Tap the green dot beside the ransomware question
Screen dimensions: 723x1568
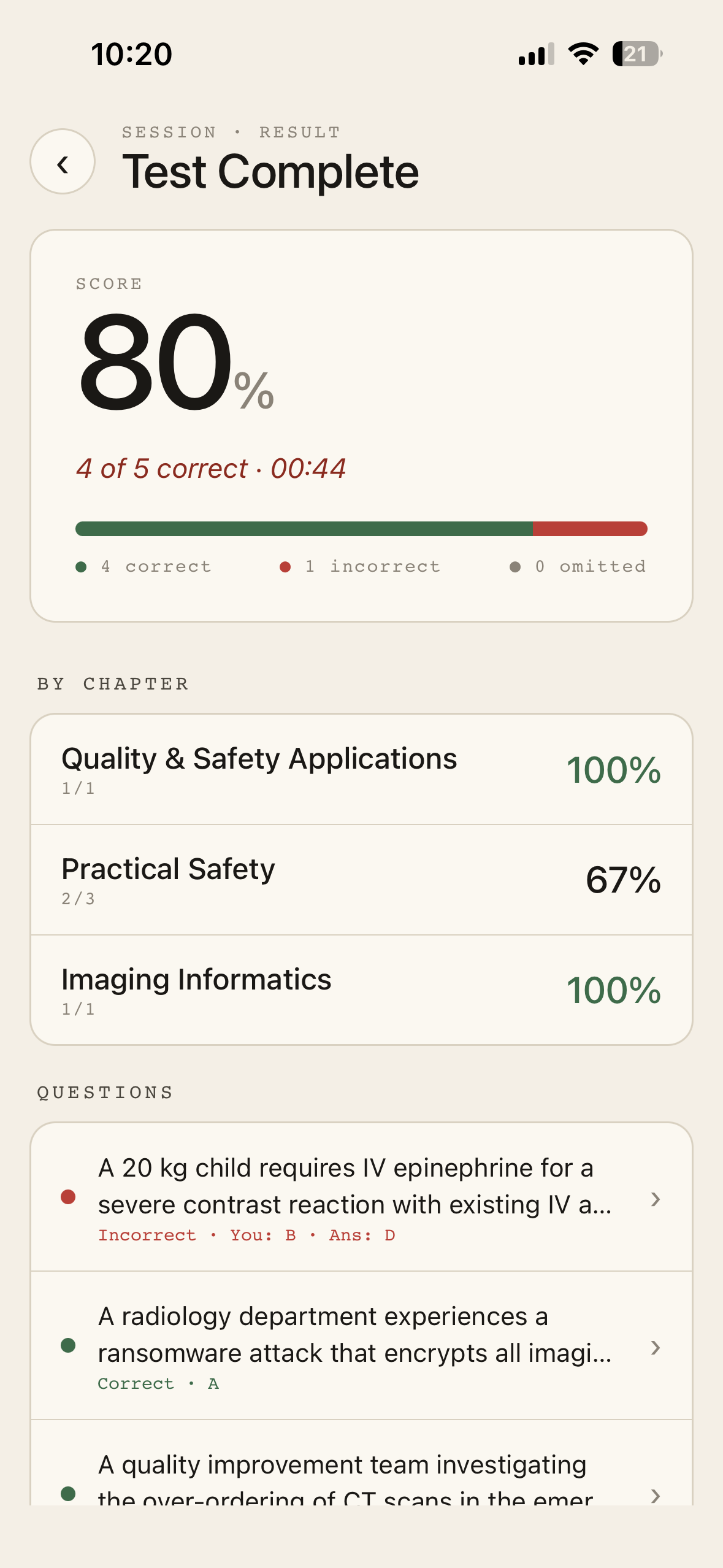[69, 1347]
